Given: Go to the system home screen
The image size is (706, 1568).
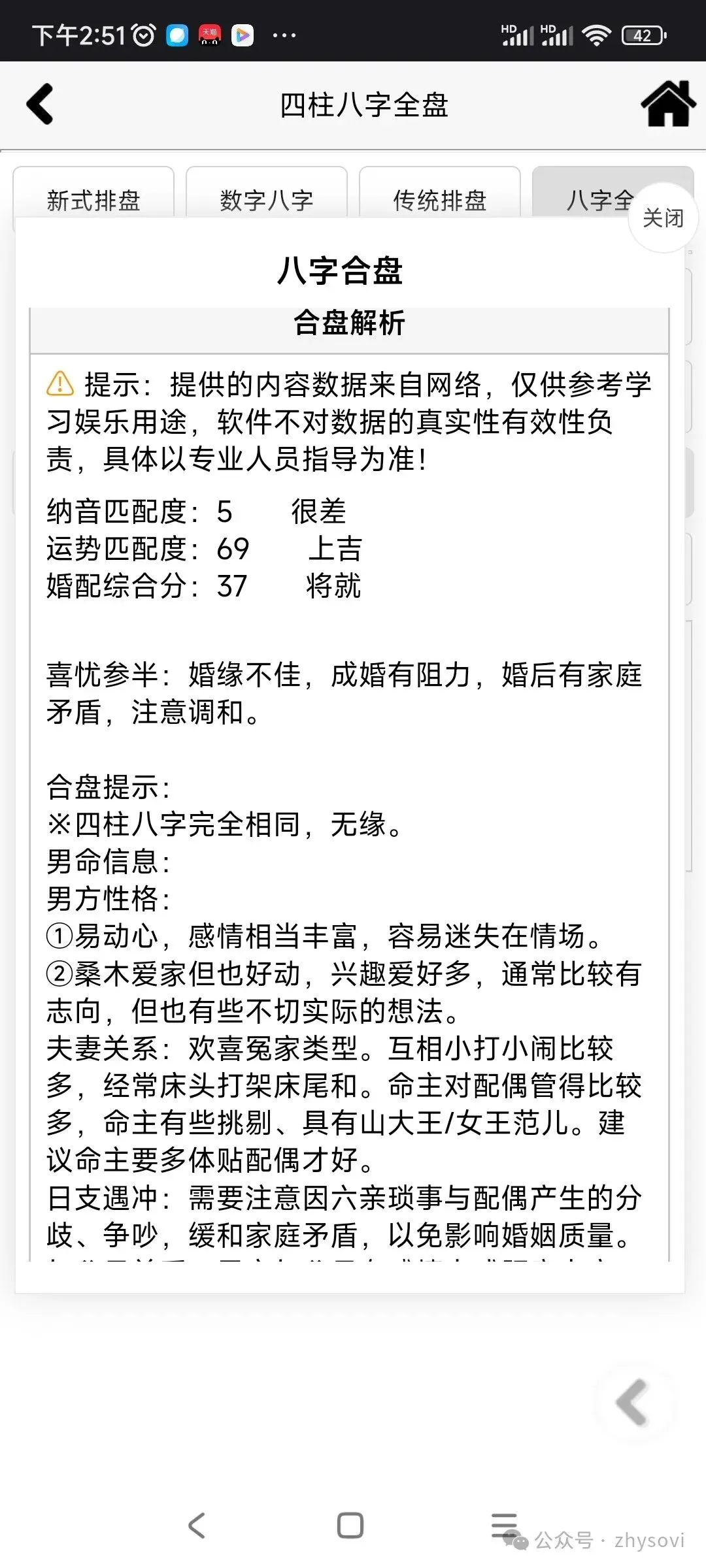Looking at the screenshot, I should (x=350, y=1526).
